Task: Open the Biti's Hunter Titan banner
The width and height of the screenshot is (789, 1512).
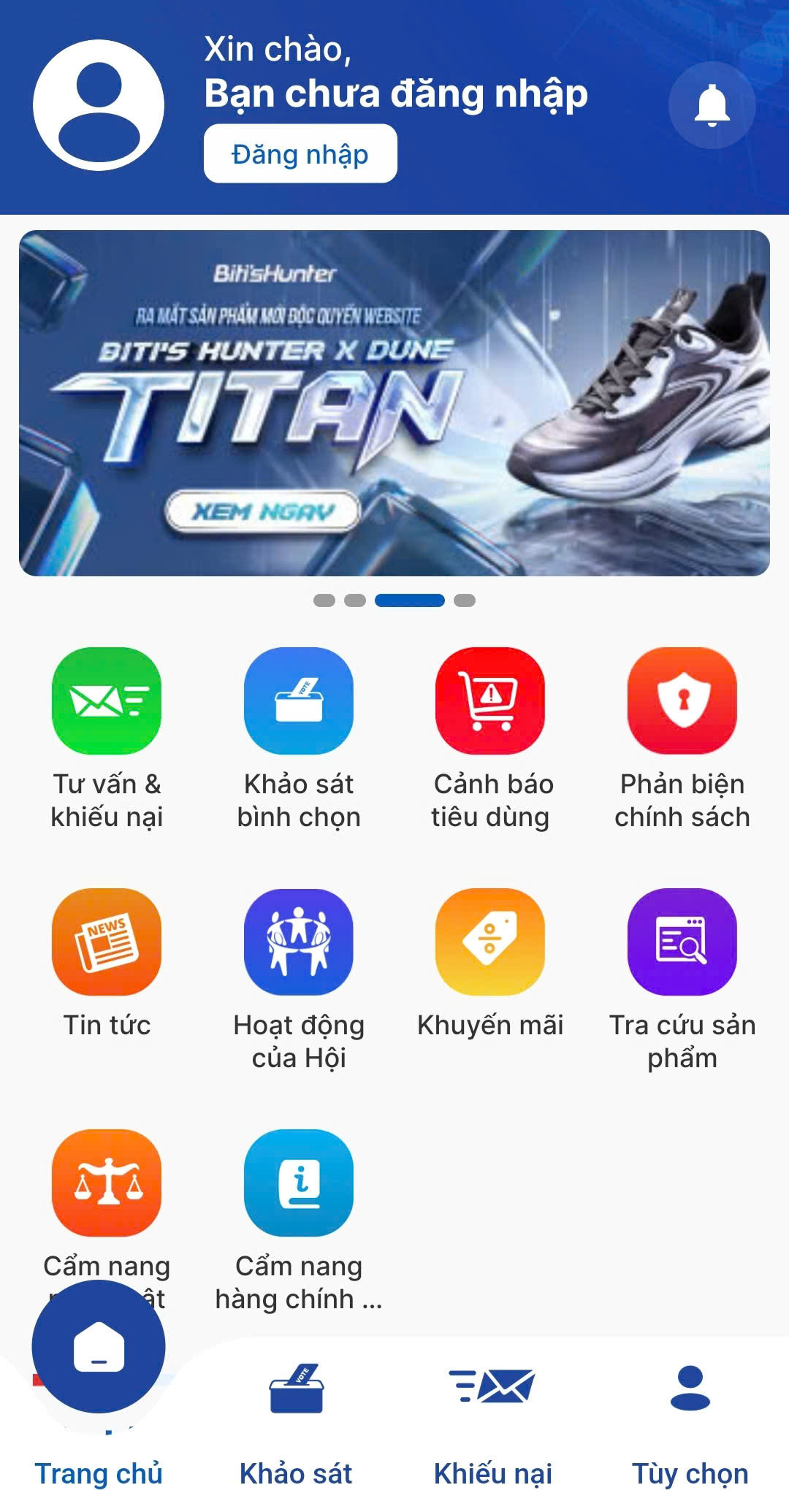Action: tap(394, 402)
